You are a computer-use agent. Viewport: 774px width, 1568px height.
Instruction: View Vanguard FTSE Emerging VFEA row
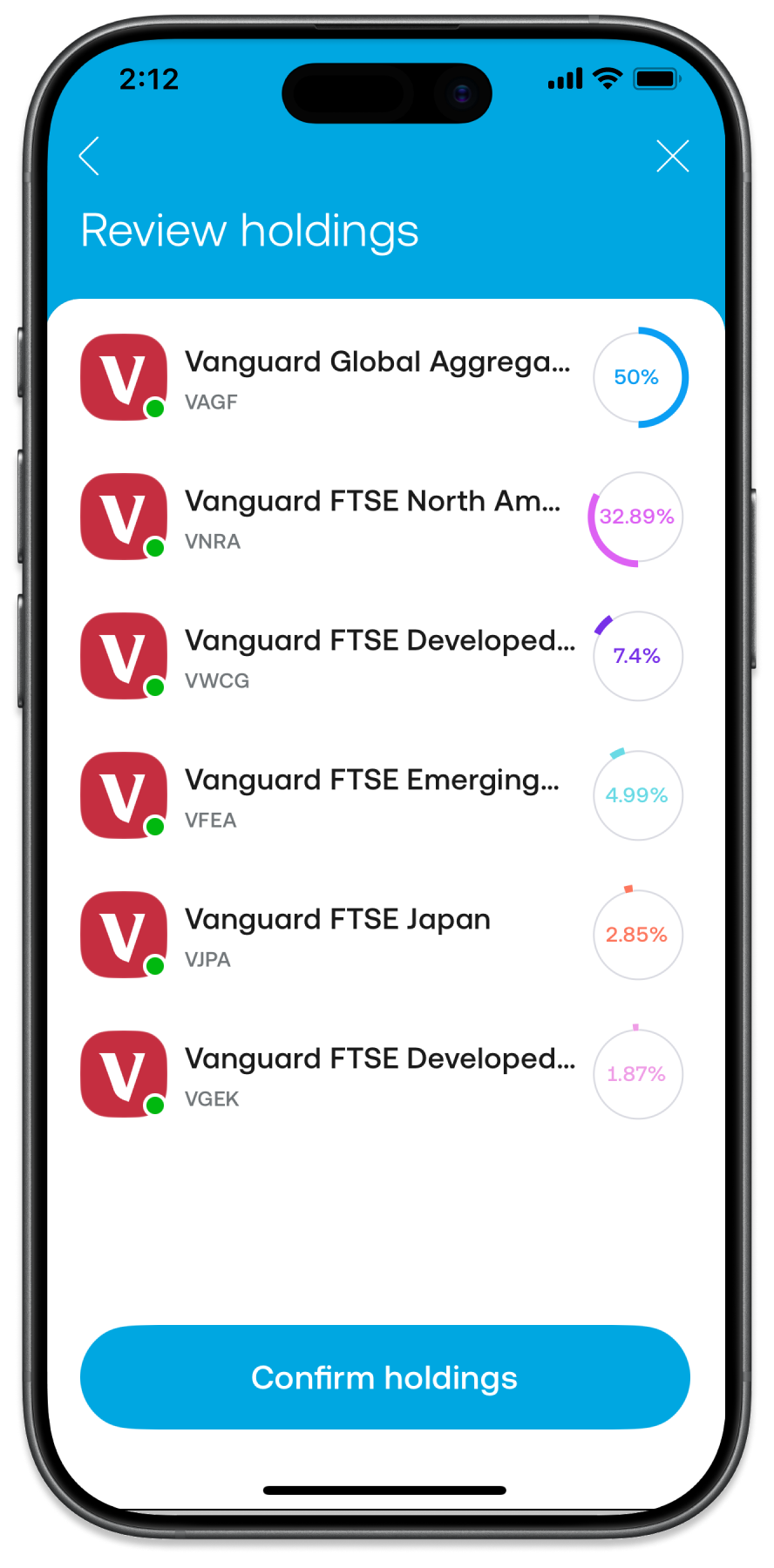click(372, 795)
